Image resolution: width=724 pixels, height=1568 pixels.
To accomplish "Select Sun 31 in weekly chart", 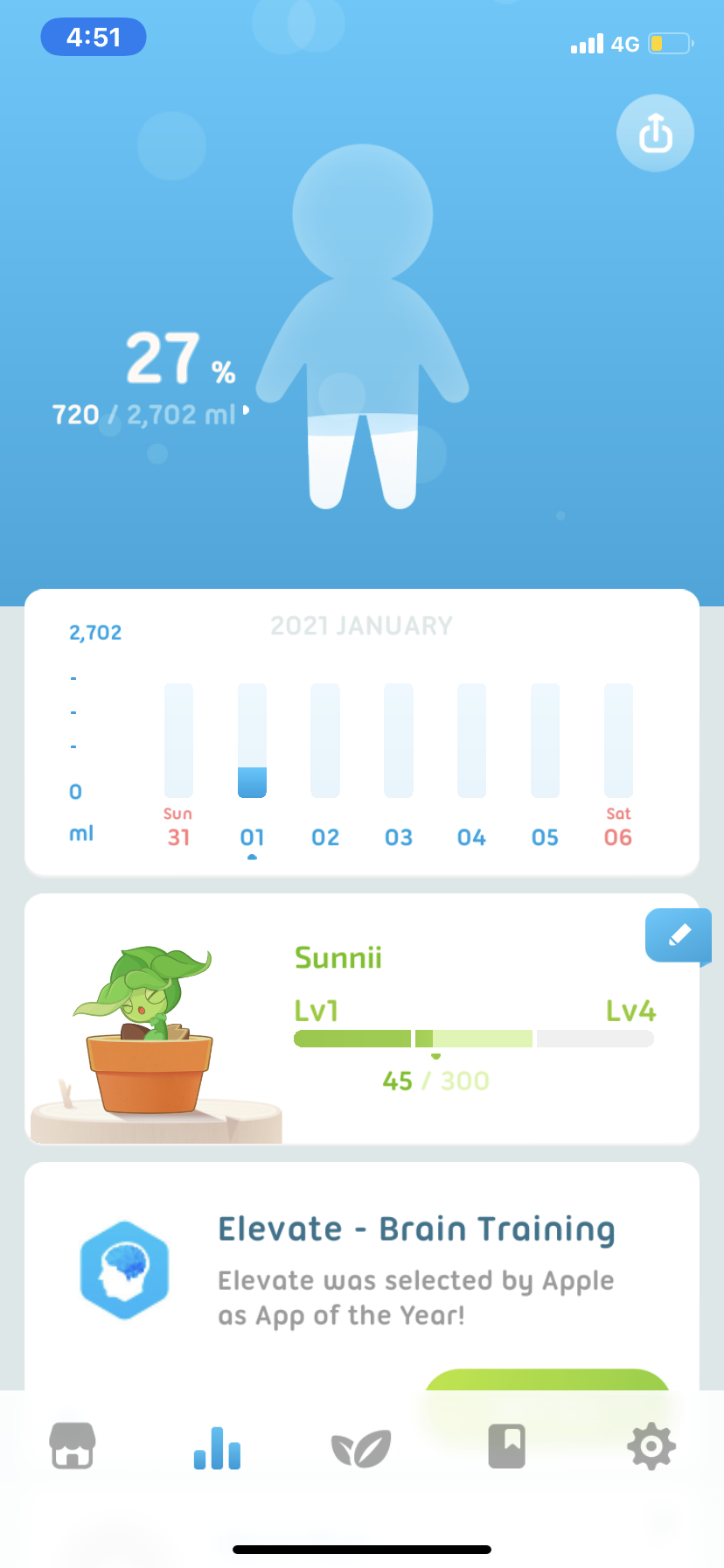I will point(178,742).
